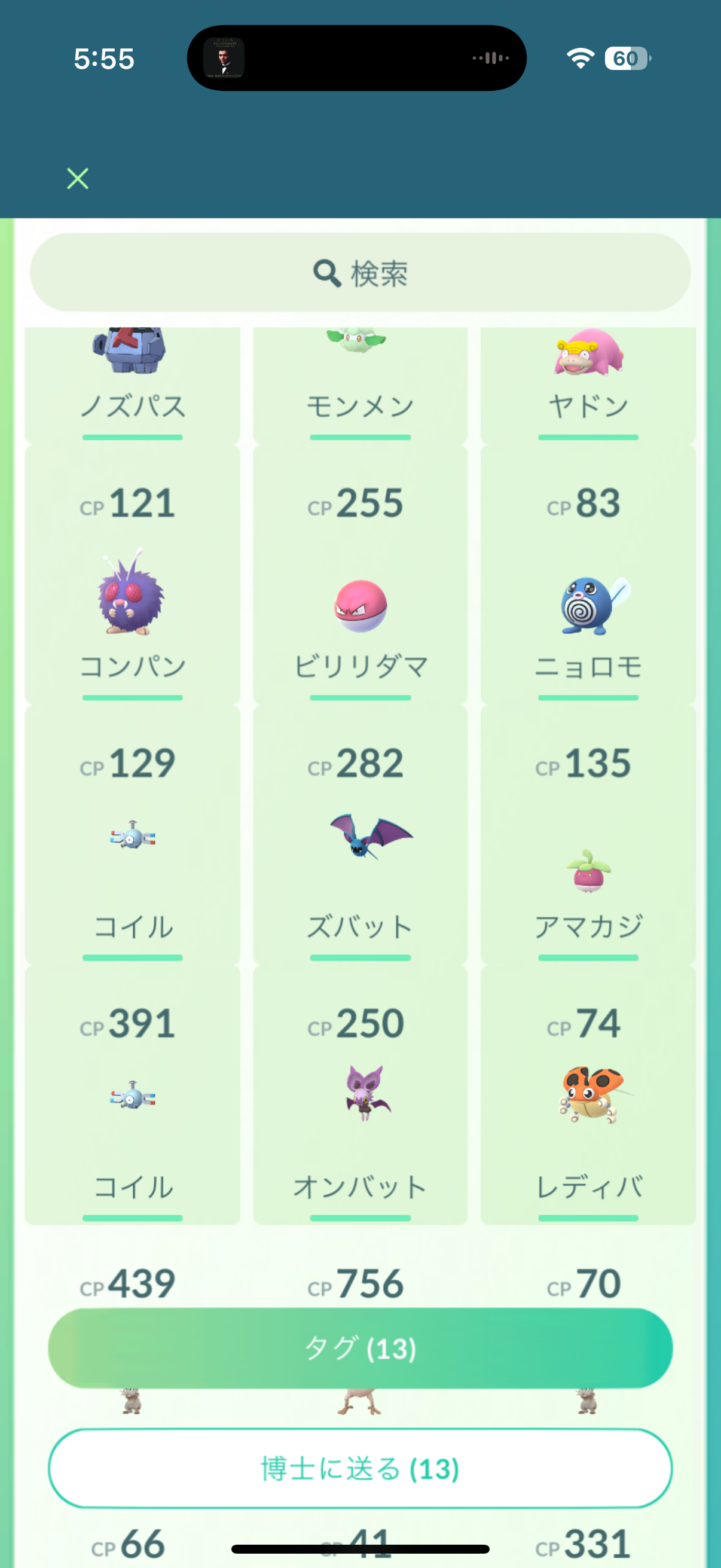The image size is (721, 1568).
Task: Close the selection screen with the X
Action: 77,178
